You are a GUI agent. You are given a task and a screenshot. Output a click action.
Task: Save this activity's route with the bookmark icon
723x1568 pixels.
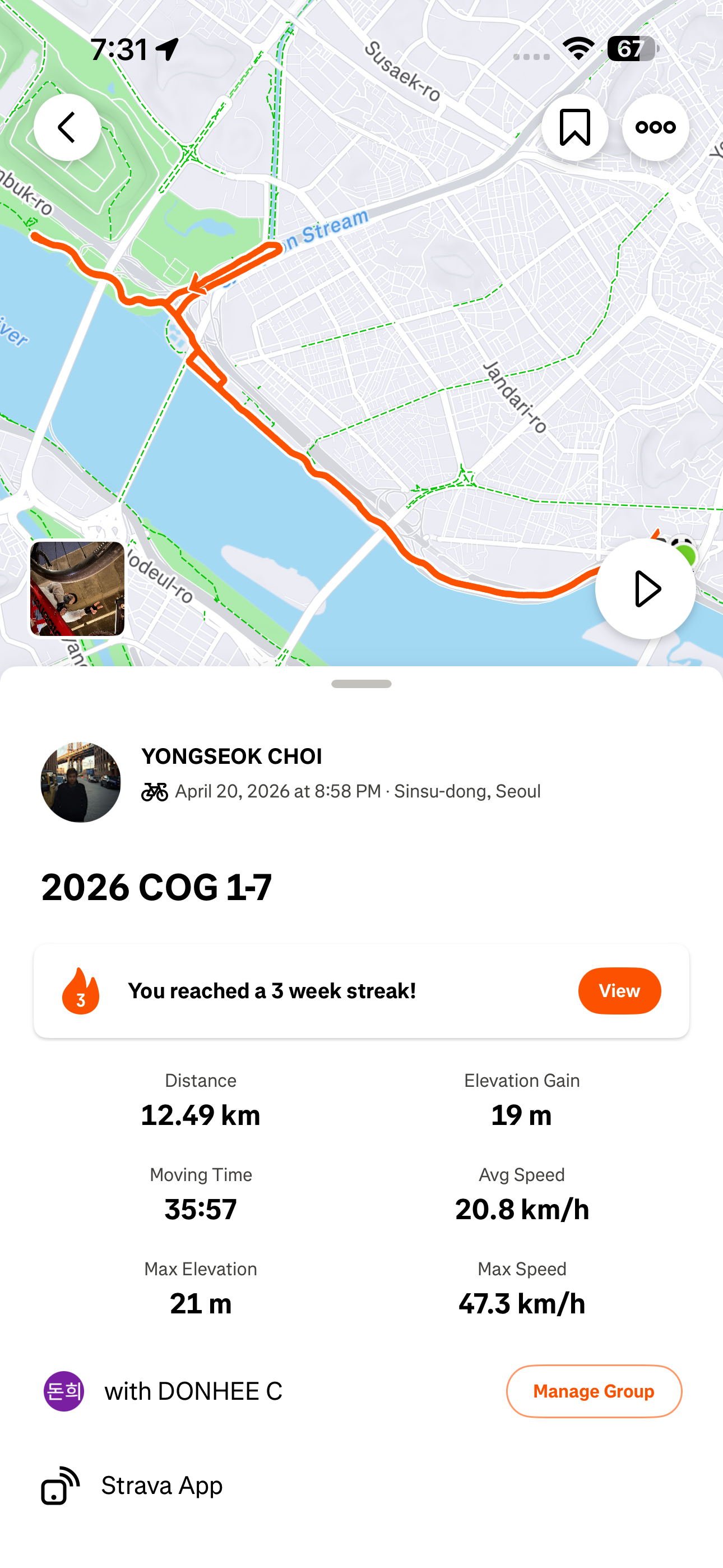(x=574, y=127)
